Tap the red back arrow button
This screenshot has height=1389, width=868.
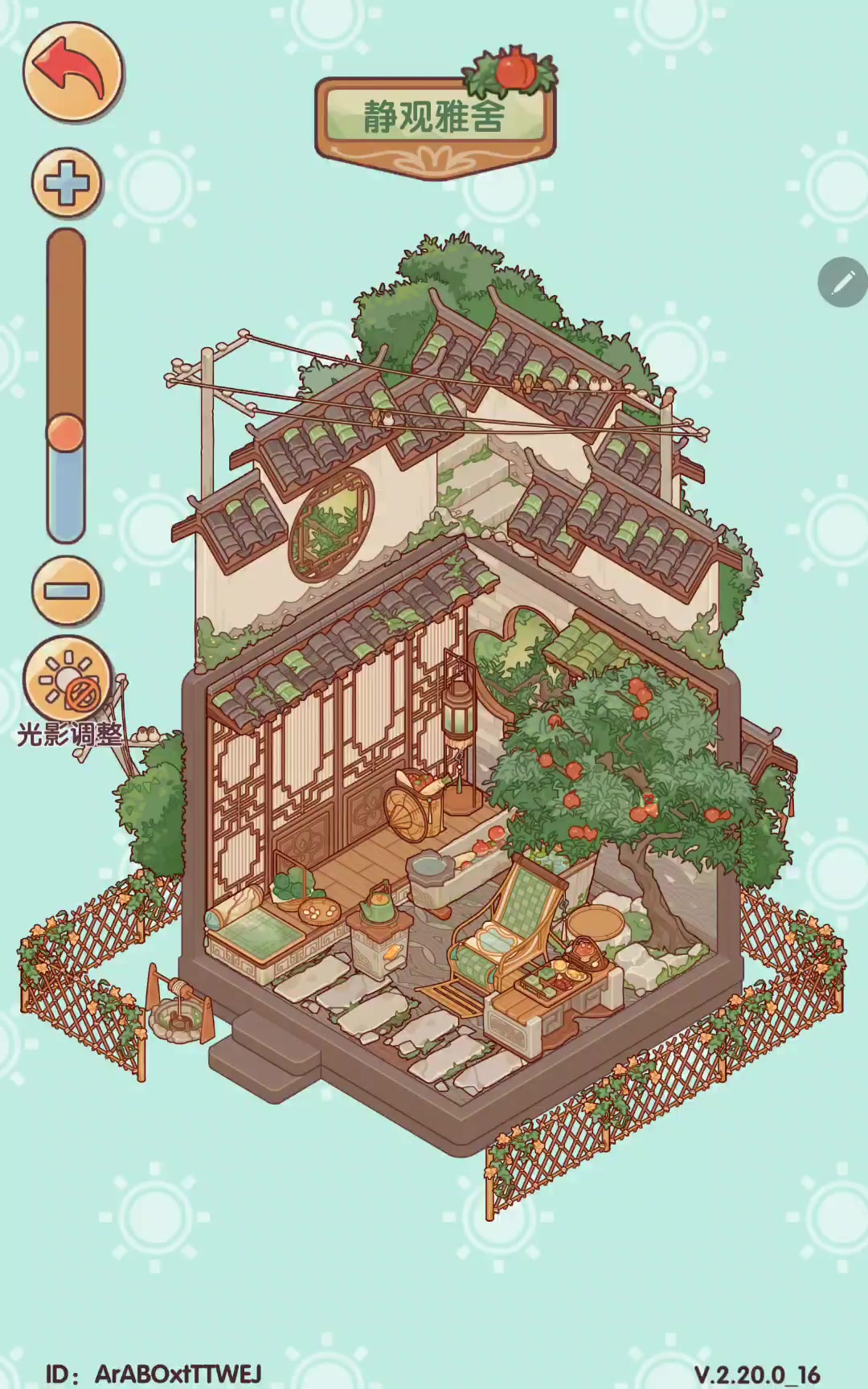coord(73,72)
